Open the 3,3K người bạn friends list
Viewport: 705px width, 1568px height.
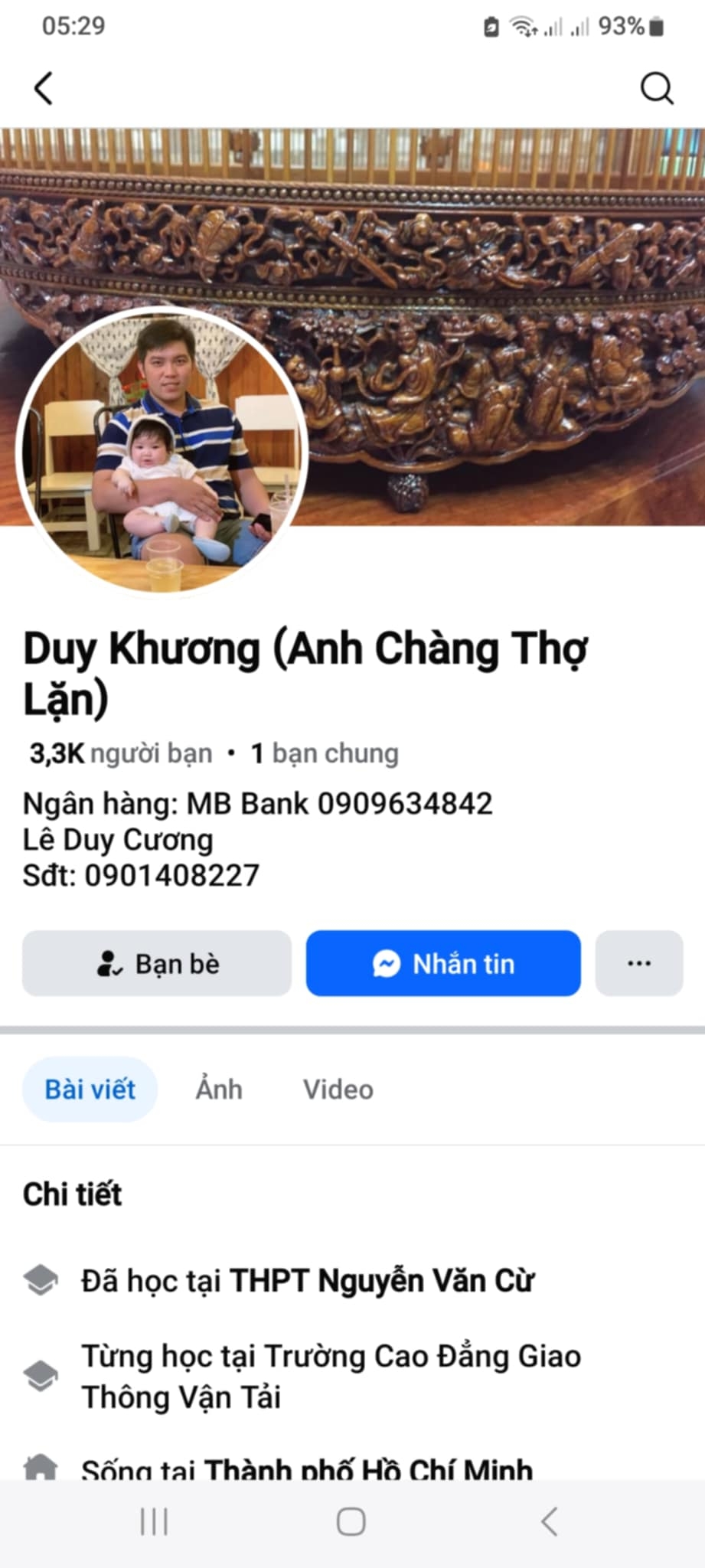click(121, 753)
